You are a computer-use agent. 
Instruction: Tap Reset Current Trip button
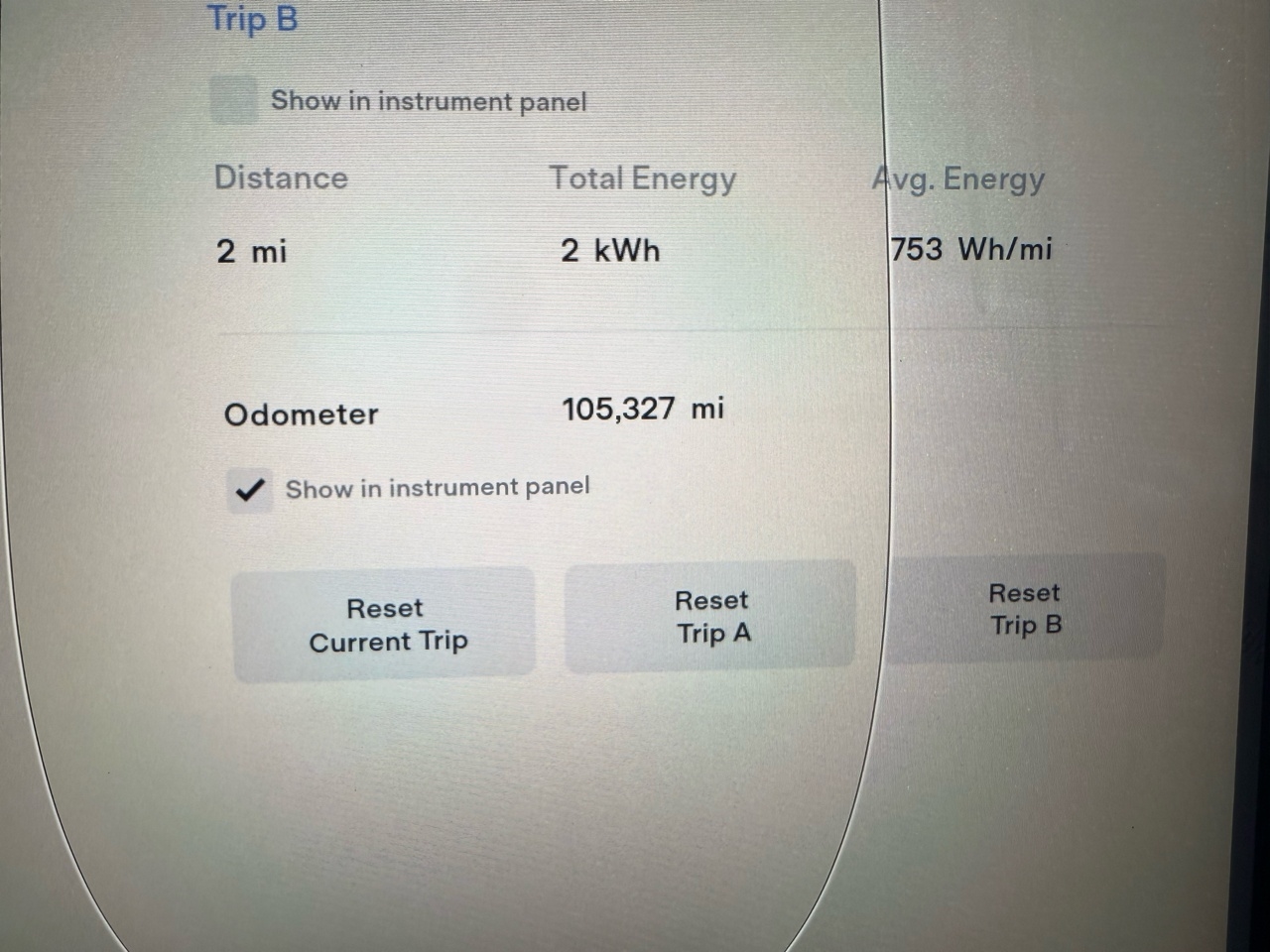[x=384, y=625]
